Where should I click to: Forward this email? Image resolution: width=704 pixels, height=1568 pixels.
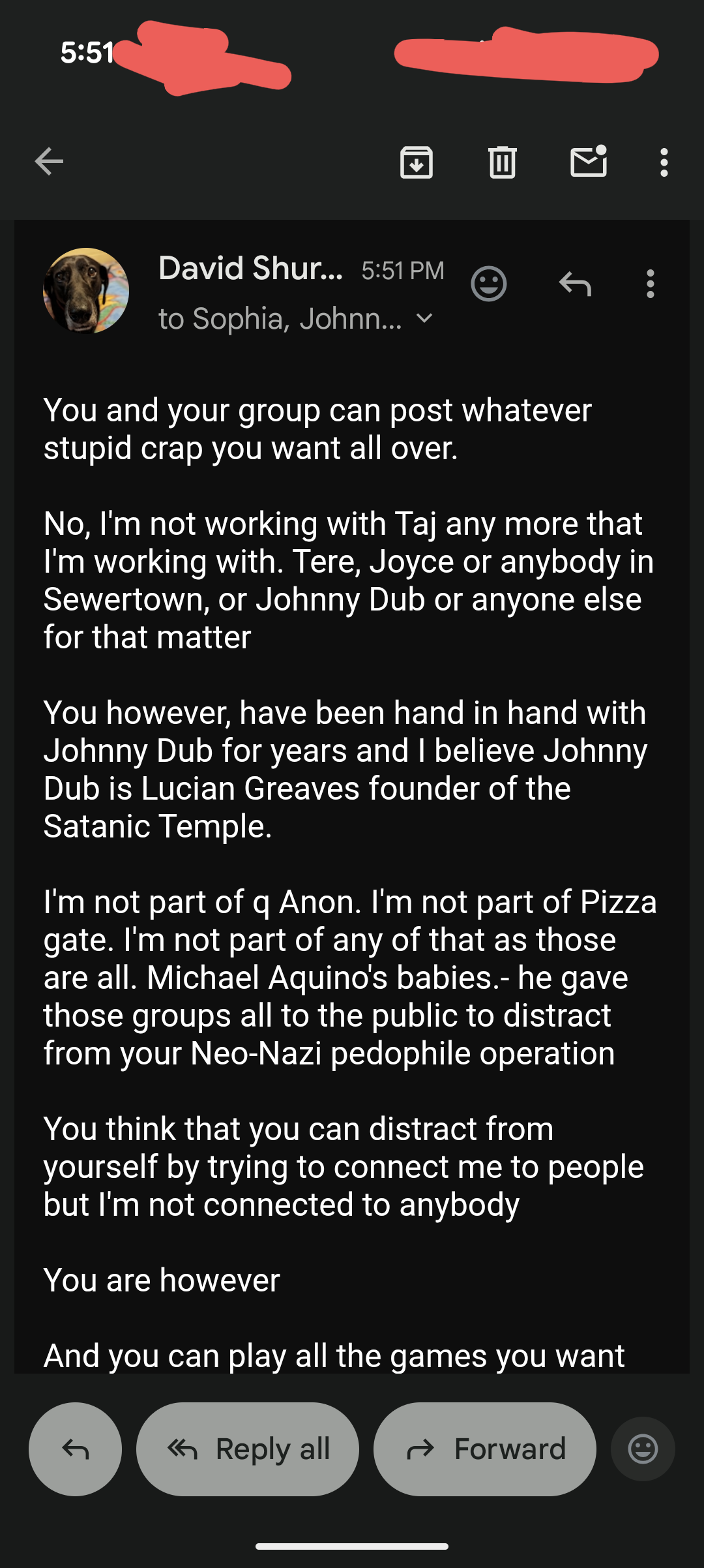point(485,1449)
